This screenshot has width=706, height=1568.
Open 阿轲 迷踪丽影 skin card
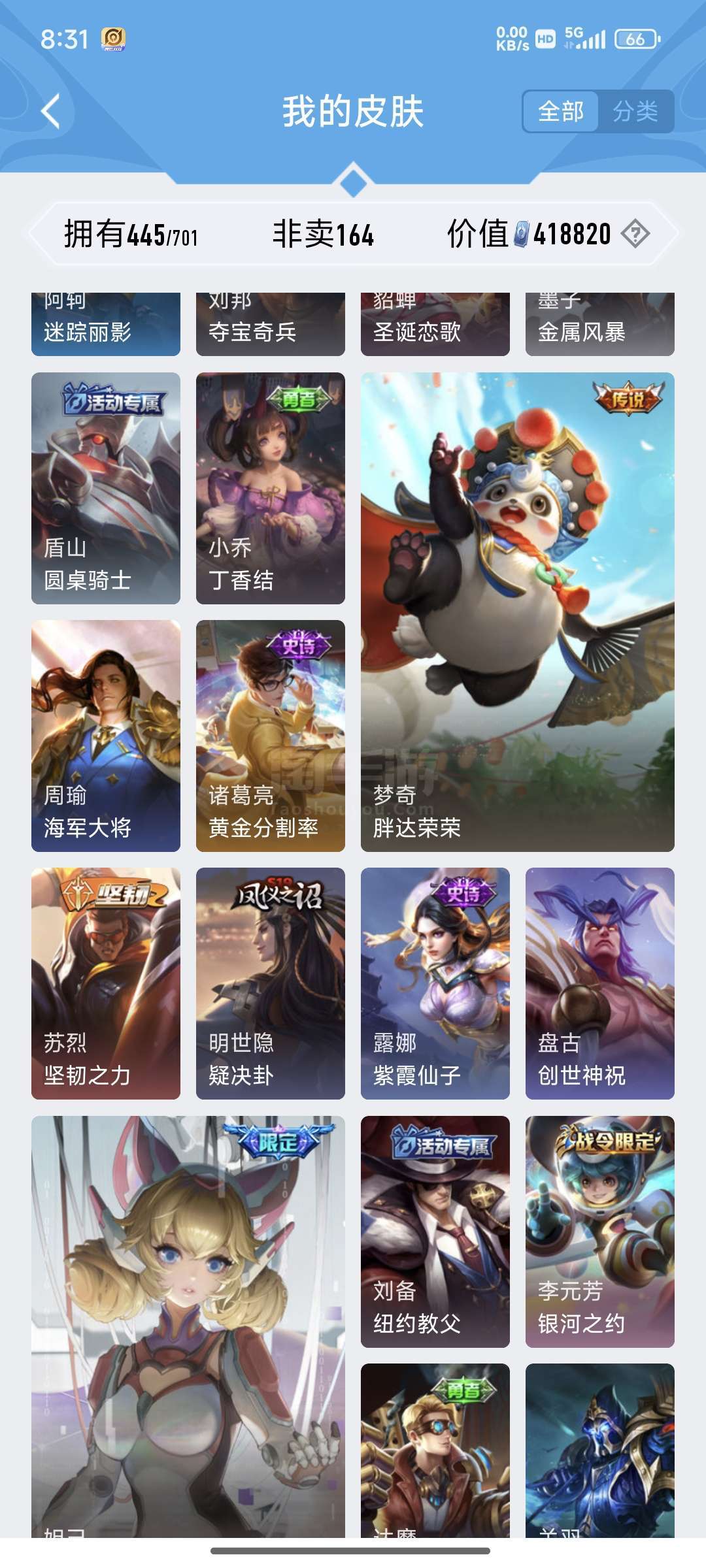(x=106, y=325)
